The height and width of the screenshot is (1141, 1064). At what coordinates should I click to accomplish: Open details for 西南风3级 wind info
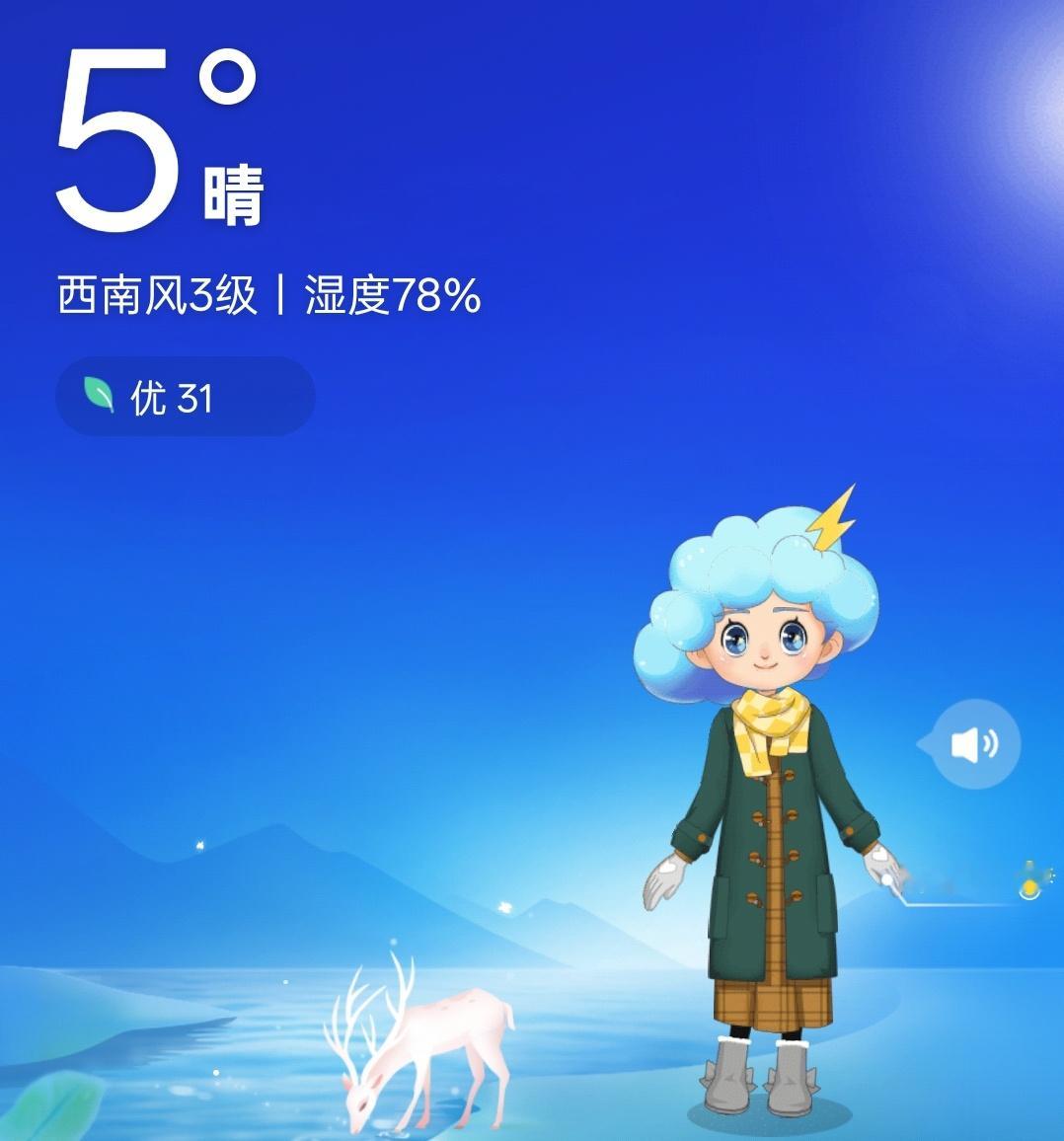point(156,291)
